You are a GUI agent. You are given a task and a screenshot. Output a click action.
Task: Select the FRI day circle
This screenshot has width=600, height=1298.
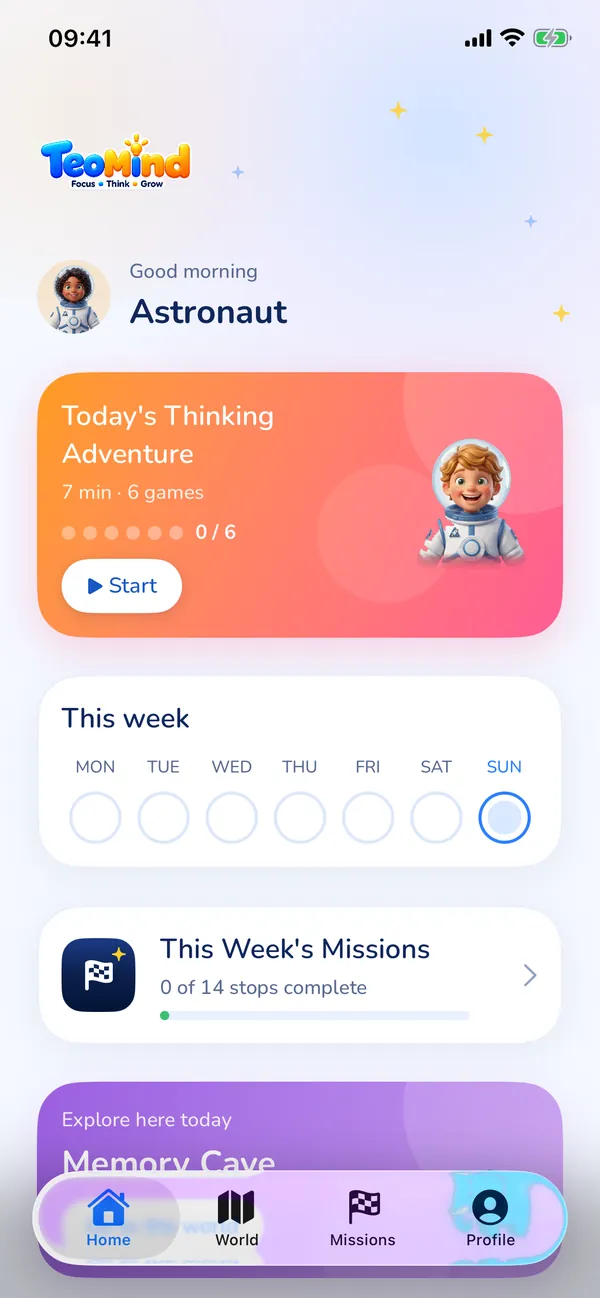coord(368,818)
